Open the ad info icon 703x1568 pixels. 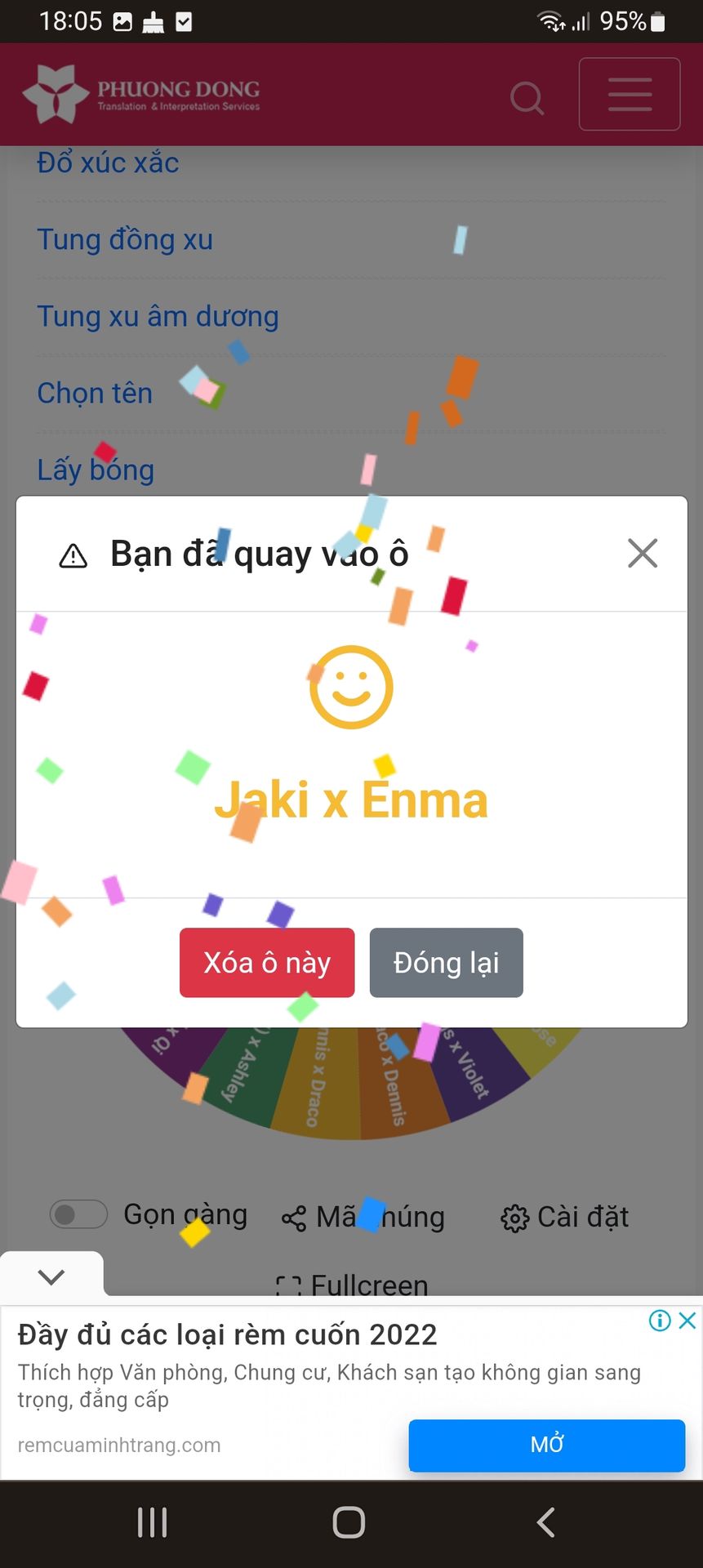[660, 1321]
